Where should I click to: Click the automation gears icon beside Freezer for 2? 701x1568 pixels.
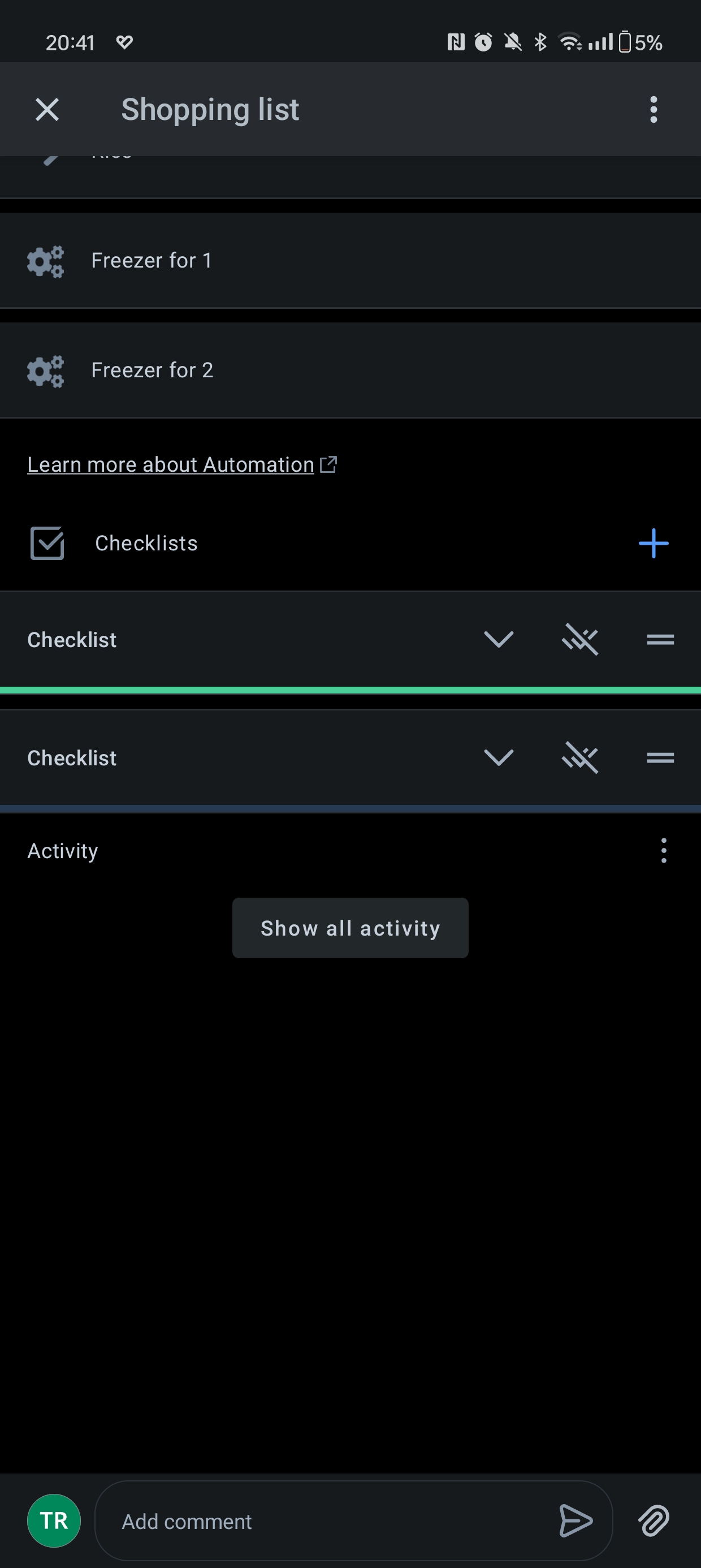pos(45,370)
